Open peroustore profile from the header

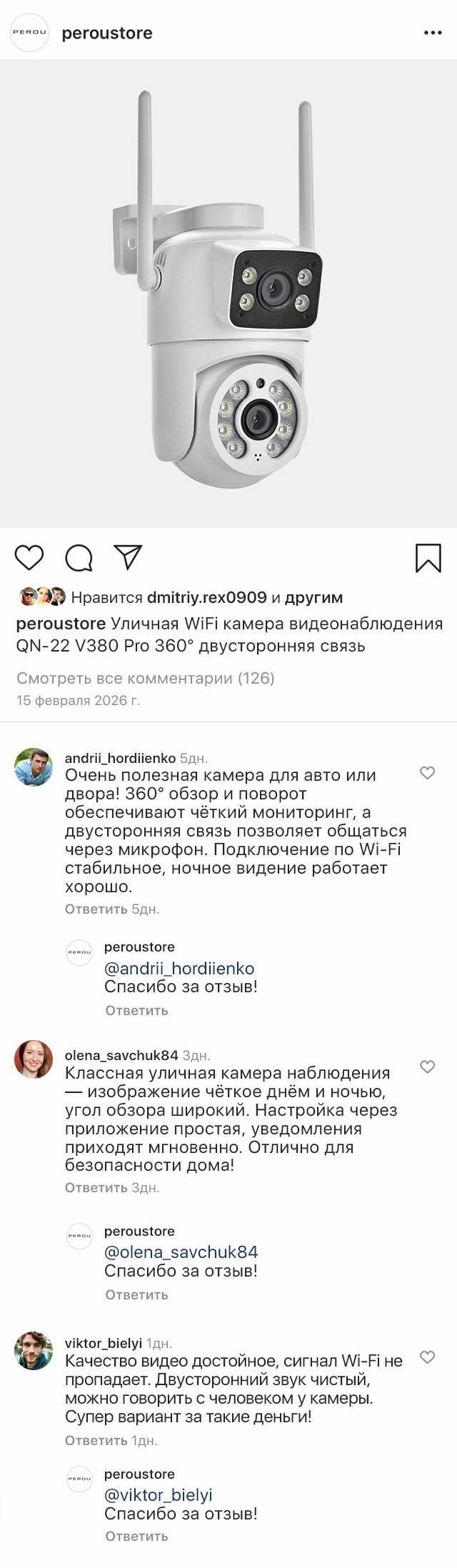[107, 33]
